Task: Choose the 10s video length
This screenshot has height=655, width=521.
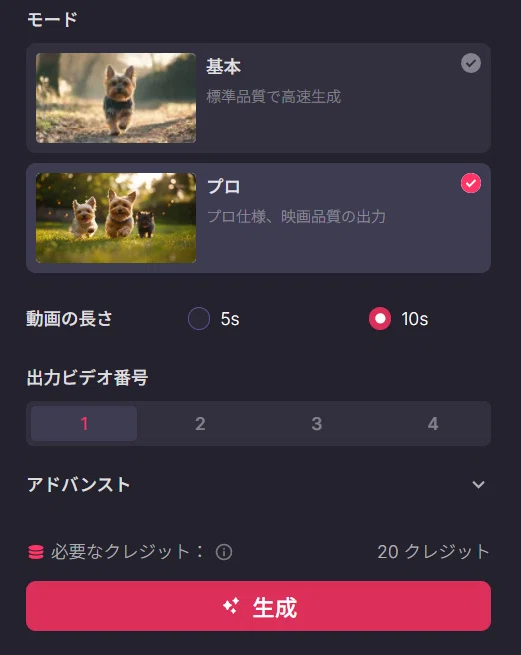Action: [x=380, y=319]
